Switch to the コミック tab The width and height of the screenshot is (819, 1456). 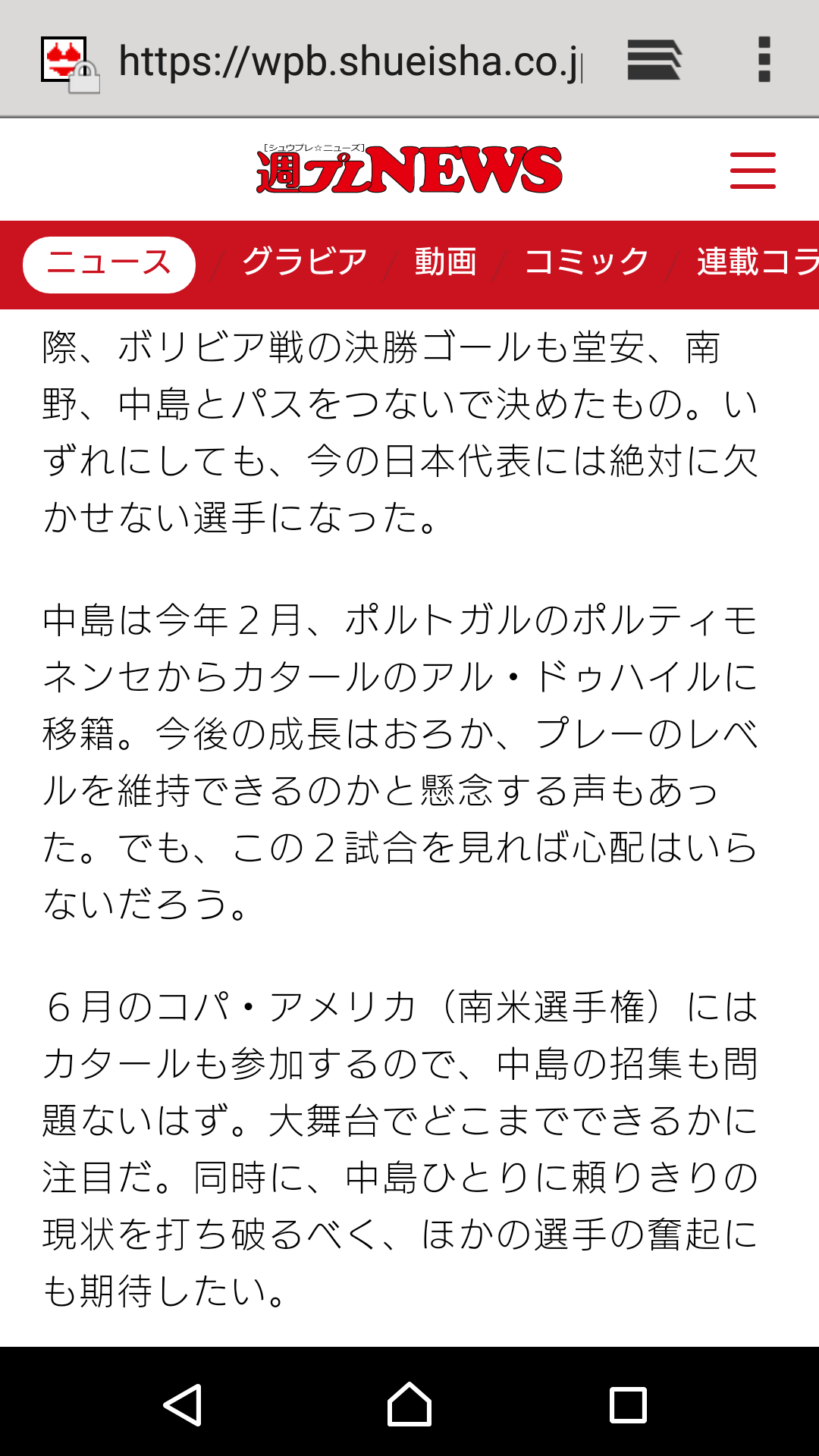click(586, 262)
